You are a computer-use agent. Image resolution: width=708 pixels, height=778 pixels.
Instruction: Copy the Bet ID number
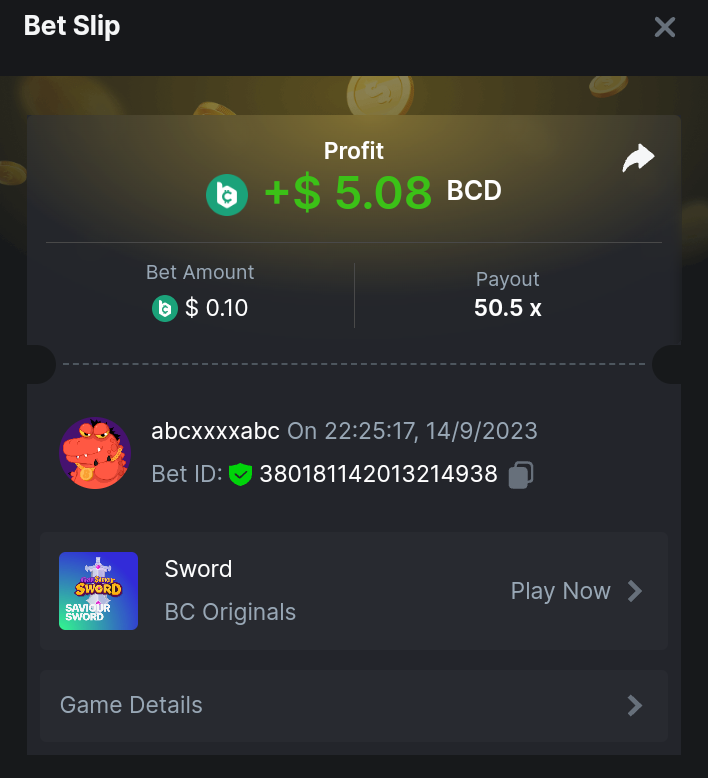tap(520, 475)
